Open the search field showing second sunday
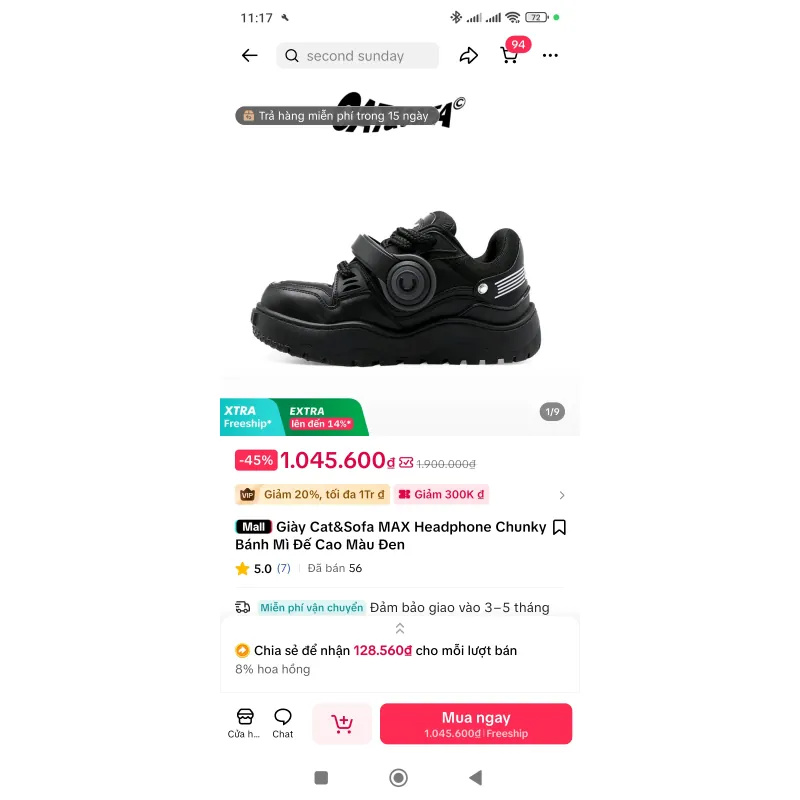The width and height of the screenshot is (800, 800). click(357, 56)
